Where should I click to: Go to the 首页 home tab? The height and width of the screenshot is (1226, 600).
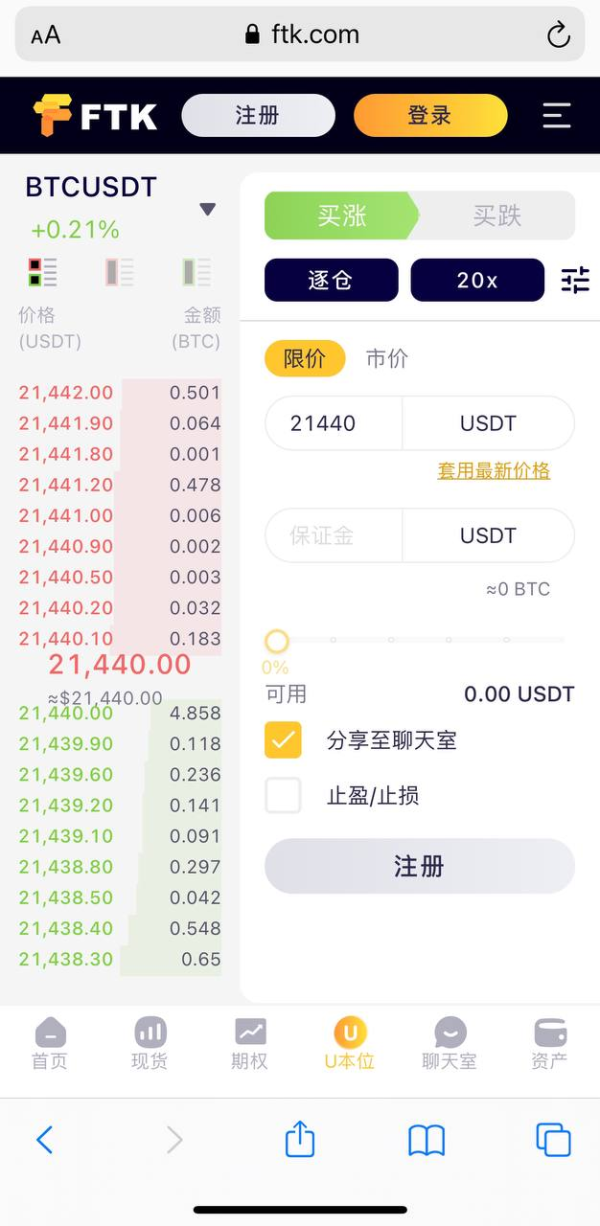[50, 1043]
